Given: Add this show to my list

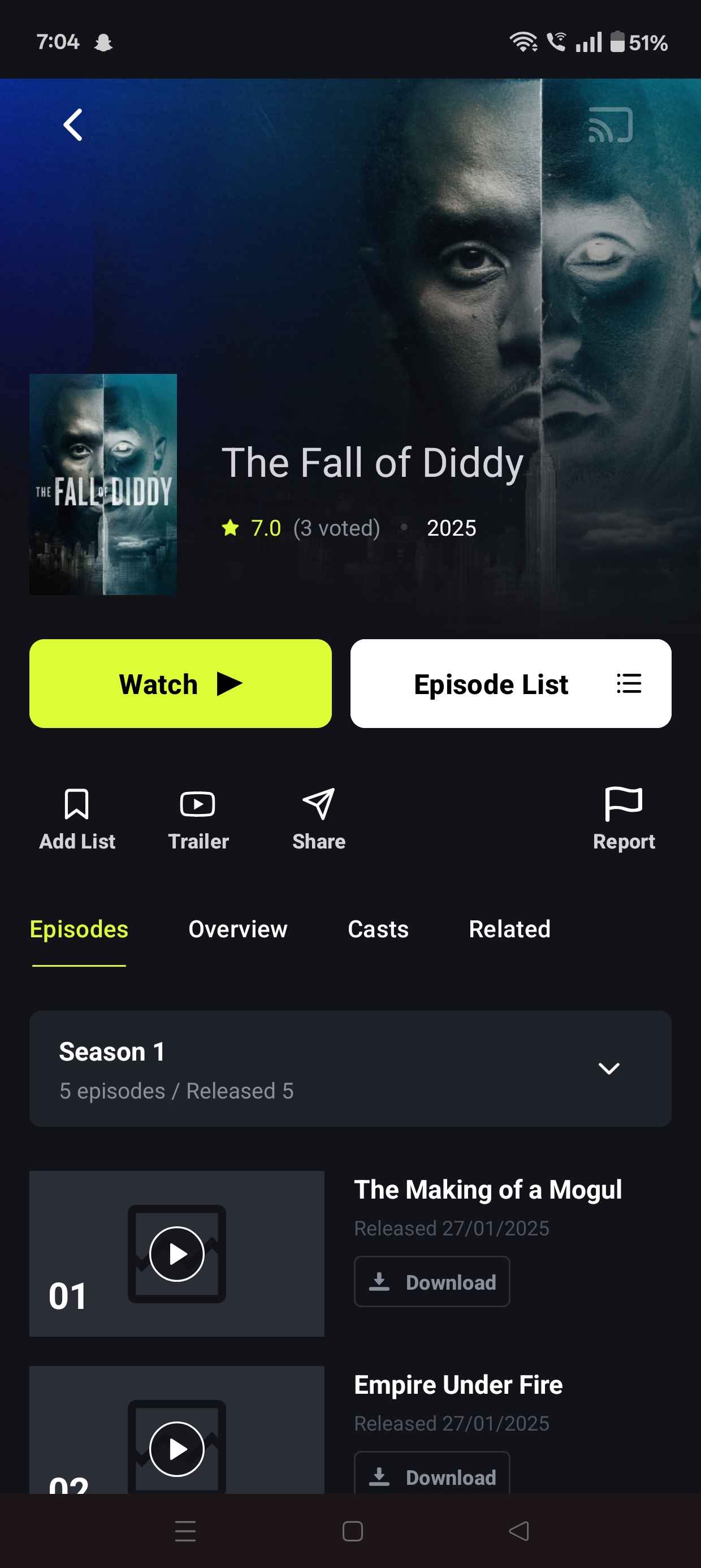Looking at the screenshot, I should pos(77,819).
